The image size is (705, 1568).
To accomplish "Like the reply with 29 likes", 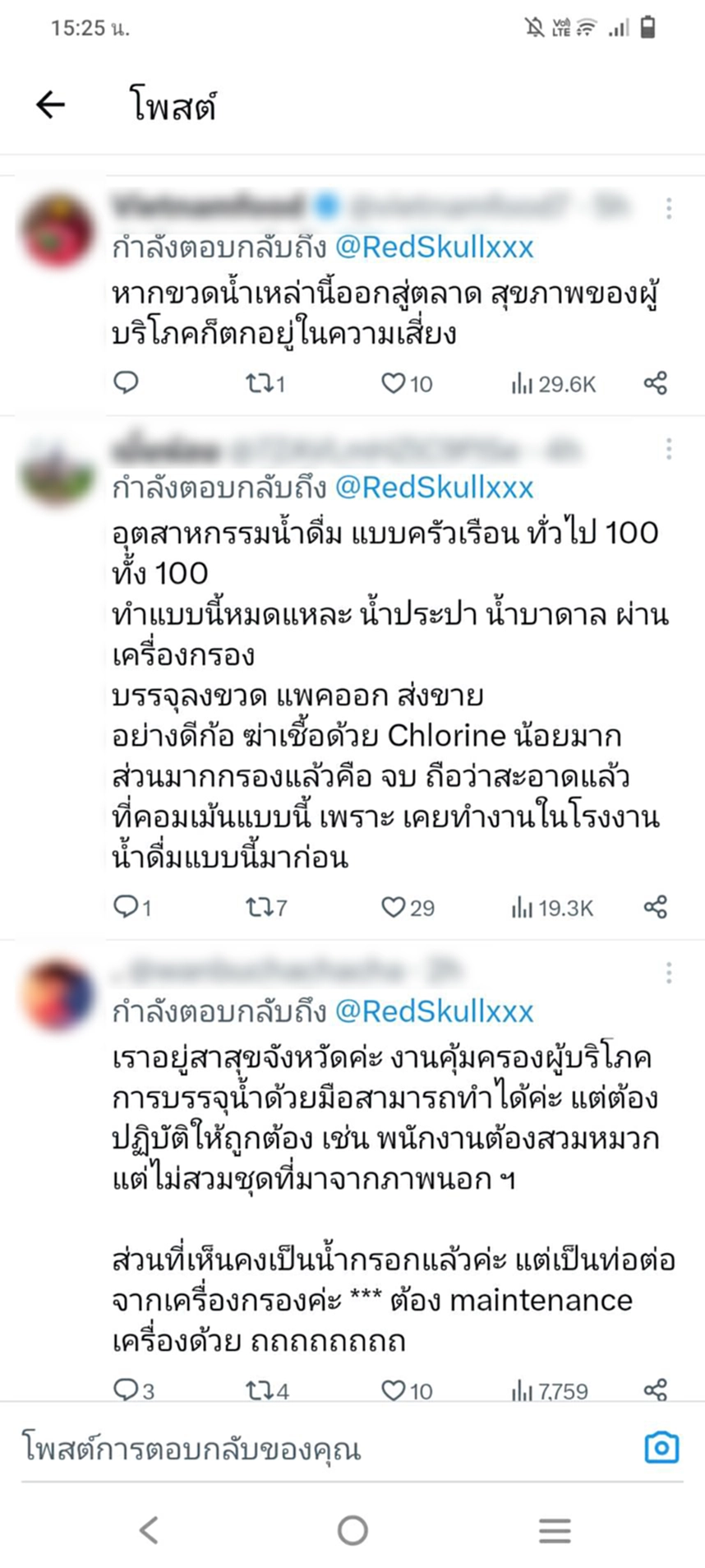I will [x=394, y=908].
